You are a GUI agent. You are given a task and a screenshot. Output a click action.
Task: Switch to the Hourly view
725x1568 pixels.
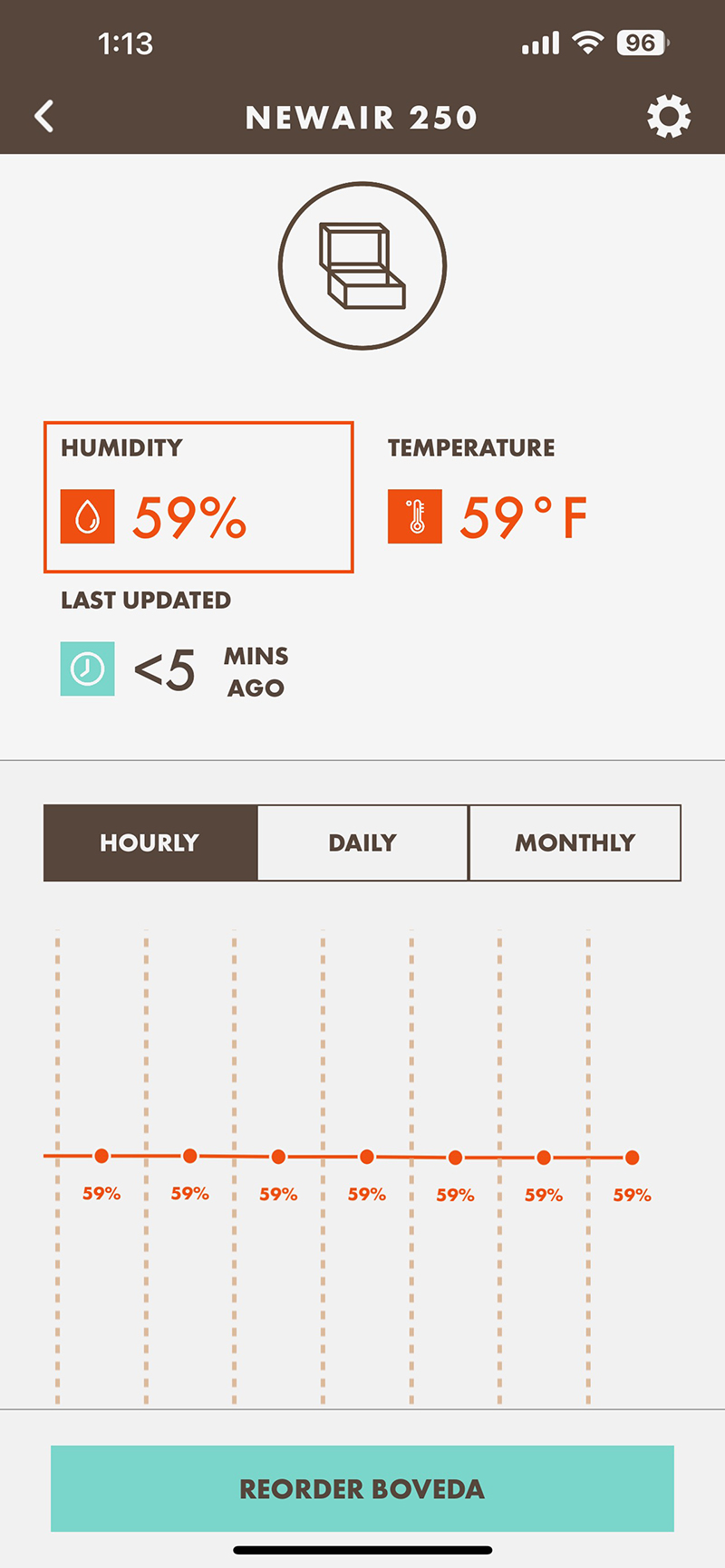tap(150, 842)
